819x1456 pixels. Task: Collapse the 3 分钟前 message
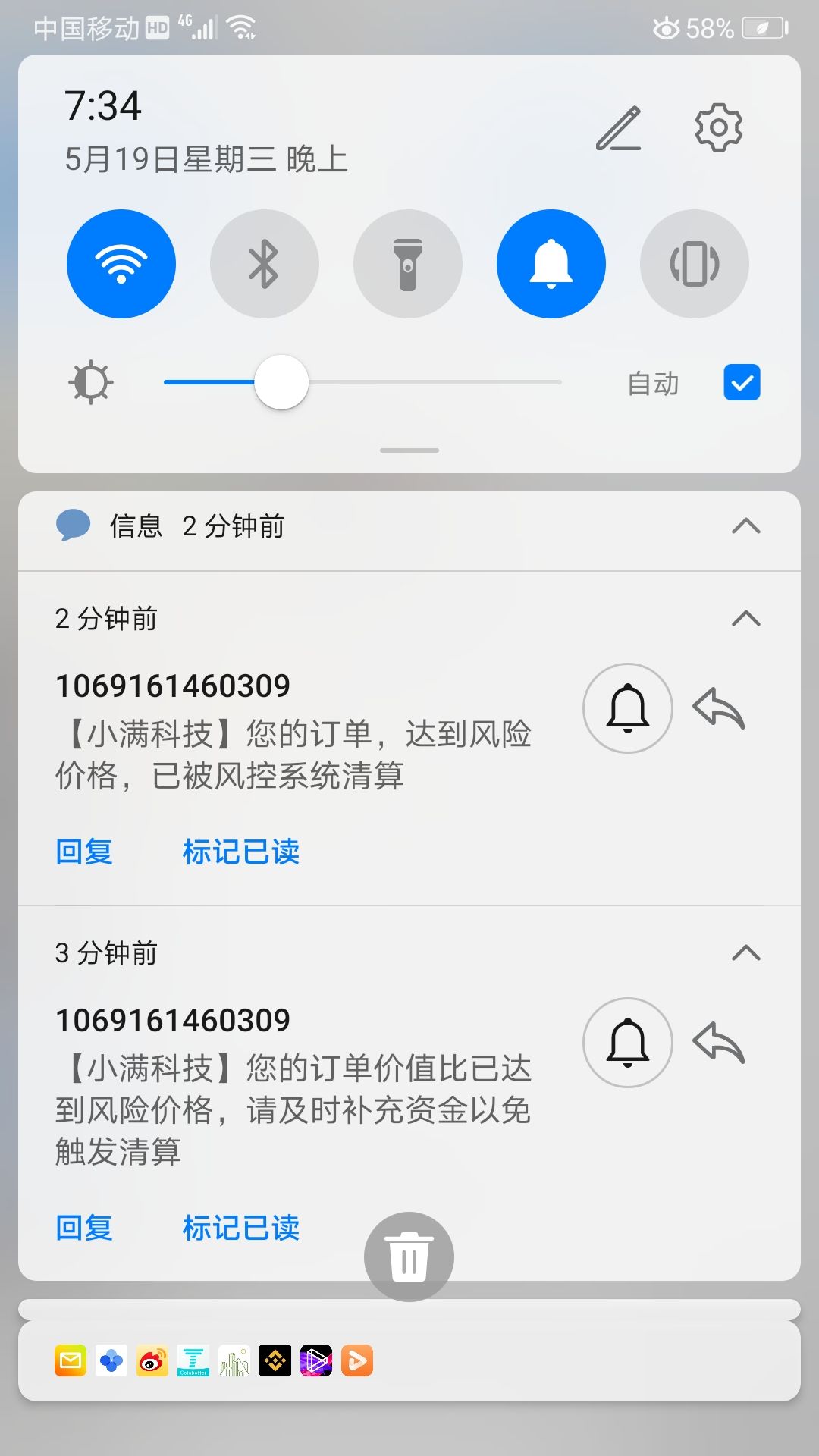[746, 952]
